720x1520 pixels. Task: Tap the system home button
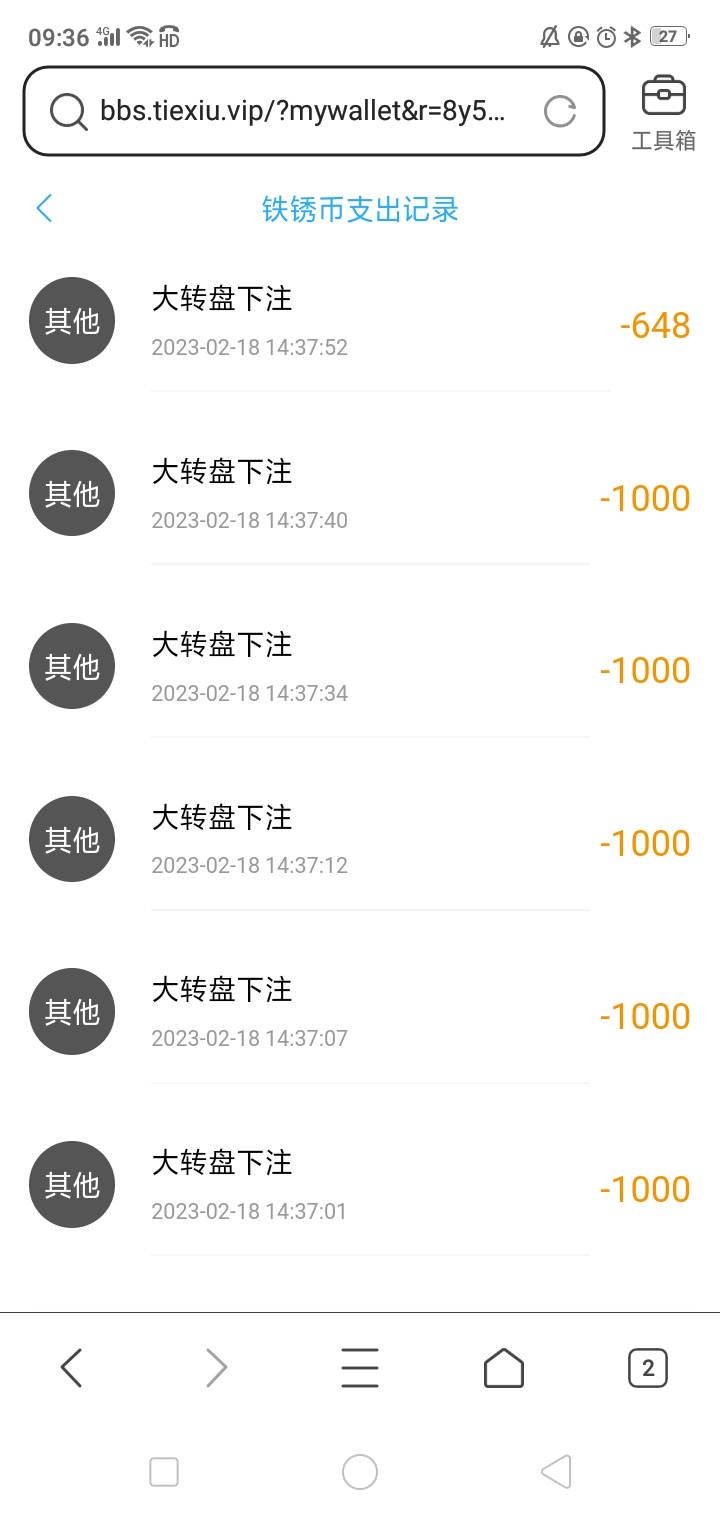360,1471
